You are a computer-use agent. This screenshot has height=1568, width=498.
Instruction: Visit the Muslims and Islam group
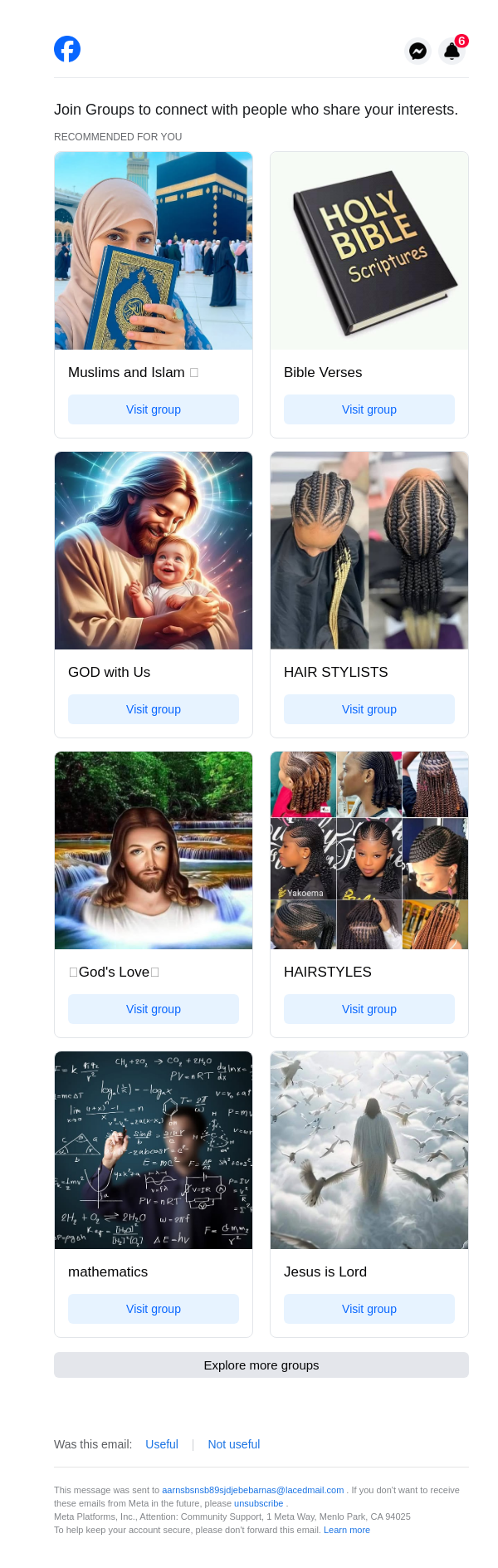click(154, 409)
